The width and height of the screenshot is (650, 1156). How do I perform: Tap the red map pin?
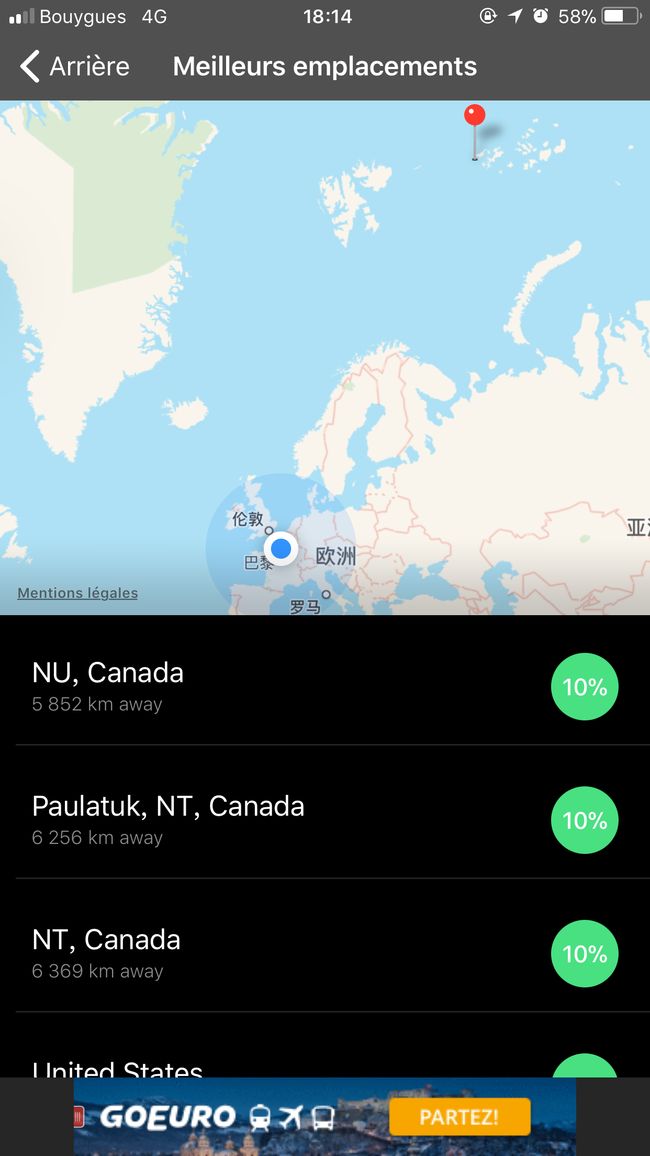point(475,131)
